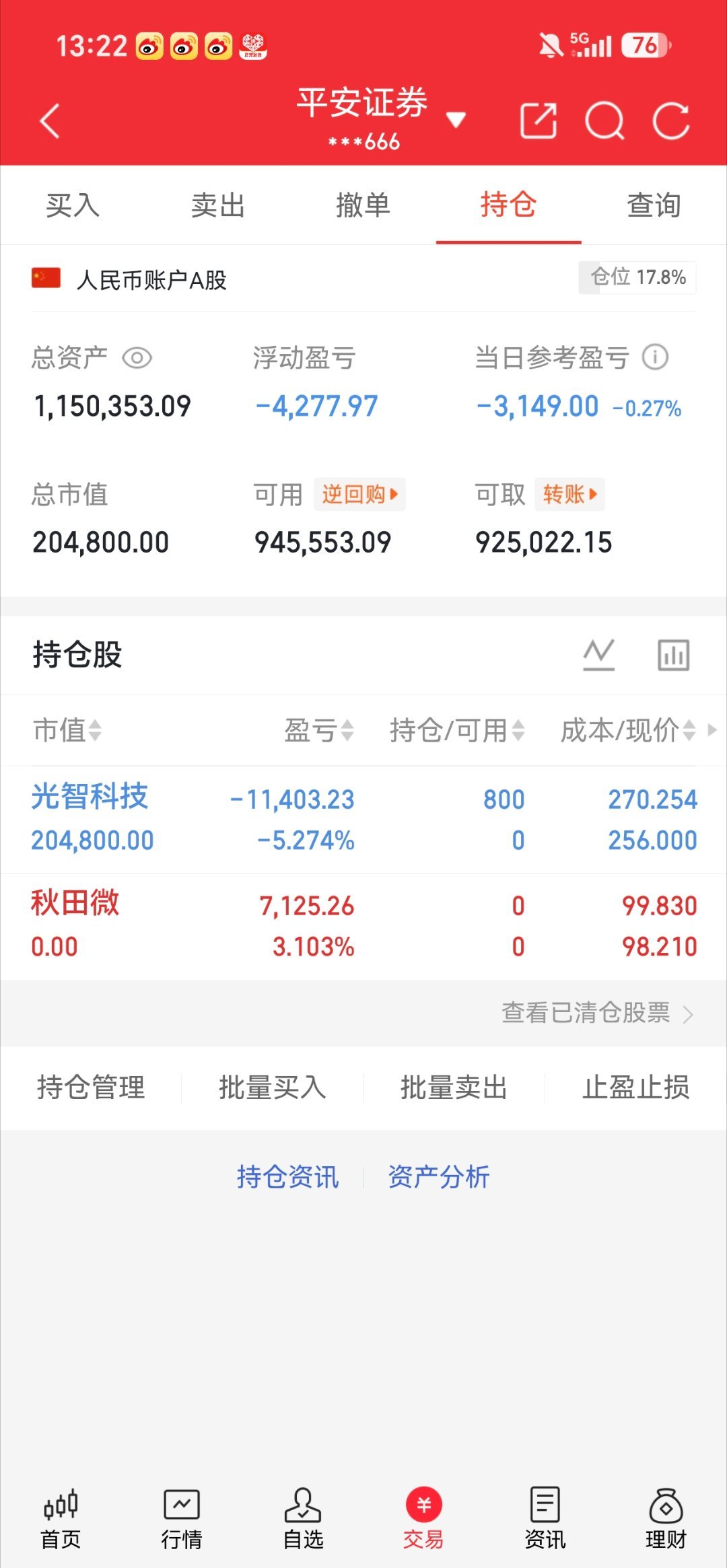
Task: View 查看已清仓股票 link
Action: [x=597, y=1013]
